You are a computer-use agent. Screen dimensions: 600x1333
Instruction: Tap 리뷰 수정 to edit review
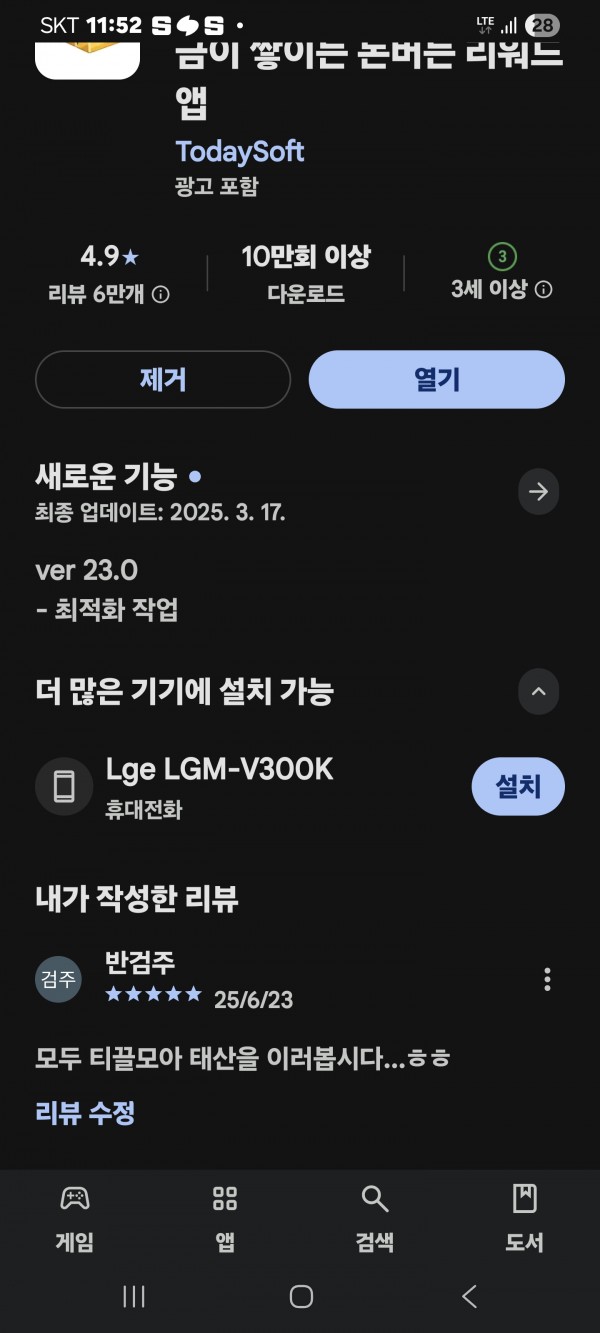85,1112
